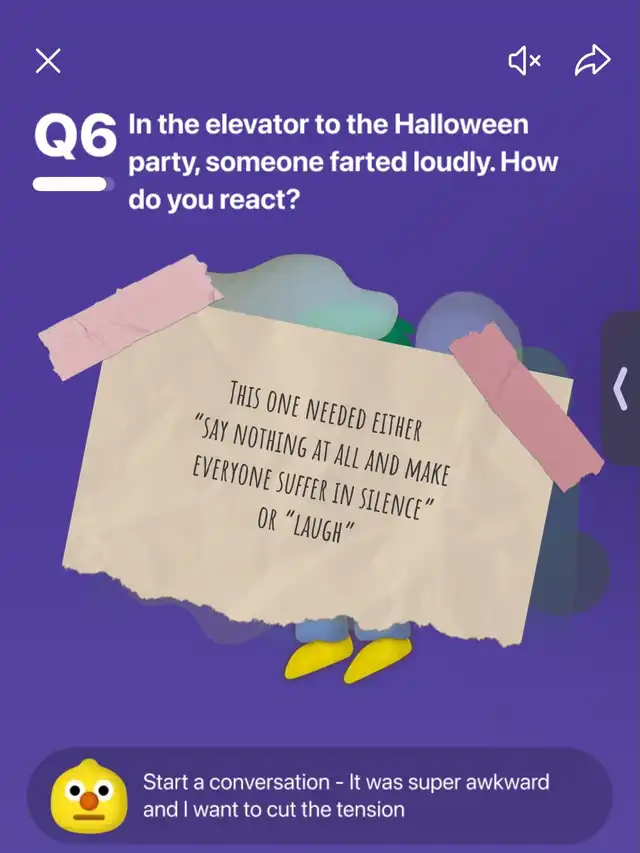
Task: Share this quiz question
Action: coord(593,60)
